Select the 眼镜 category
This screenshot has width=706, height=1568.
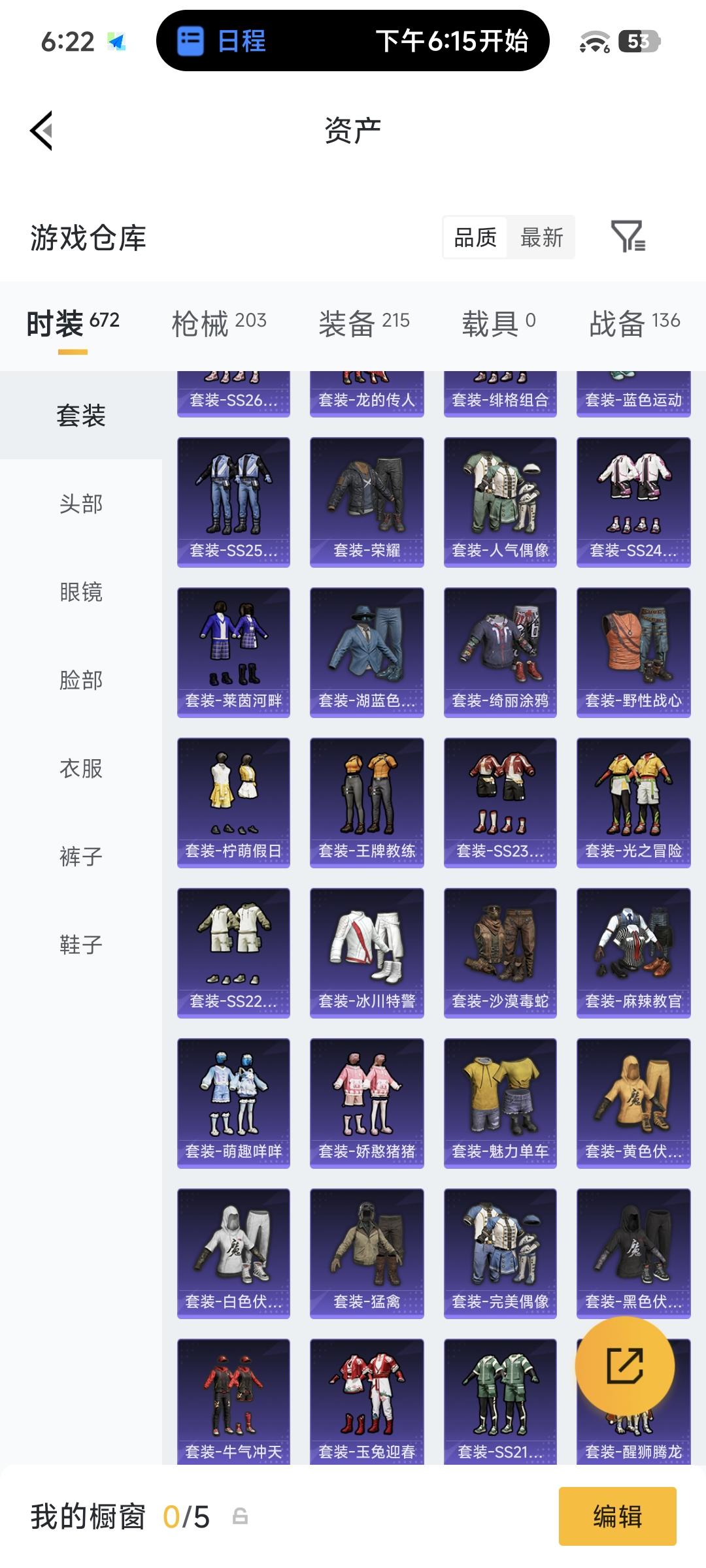click(x=81, y=592)
